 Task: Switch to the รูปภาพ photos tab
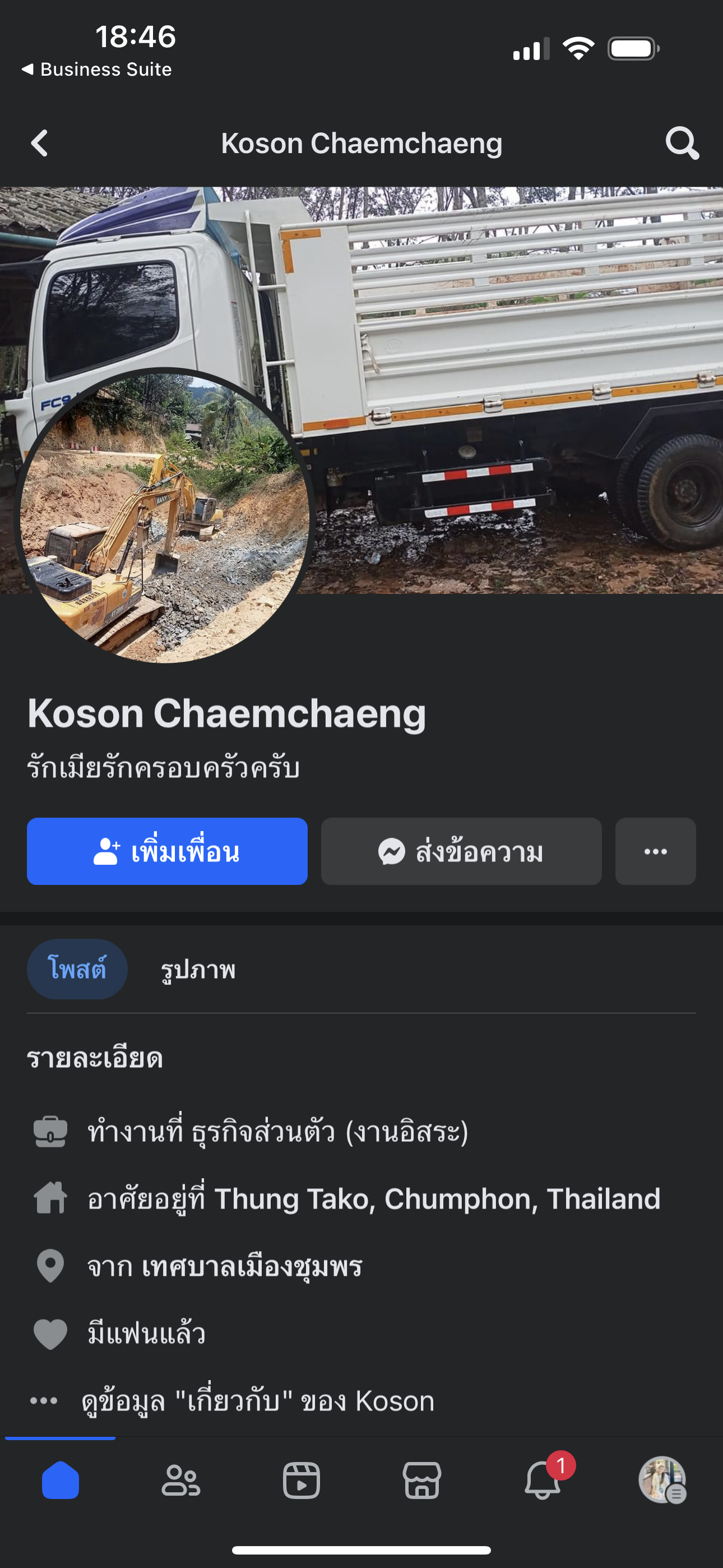point(198,970)
